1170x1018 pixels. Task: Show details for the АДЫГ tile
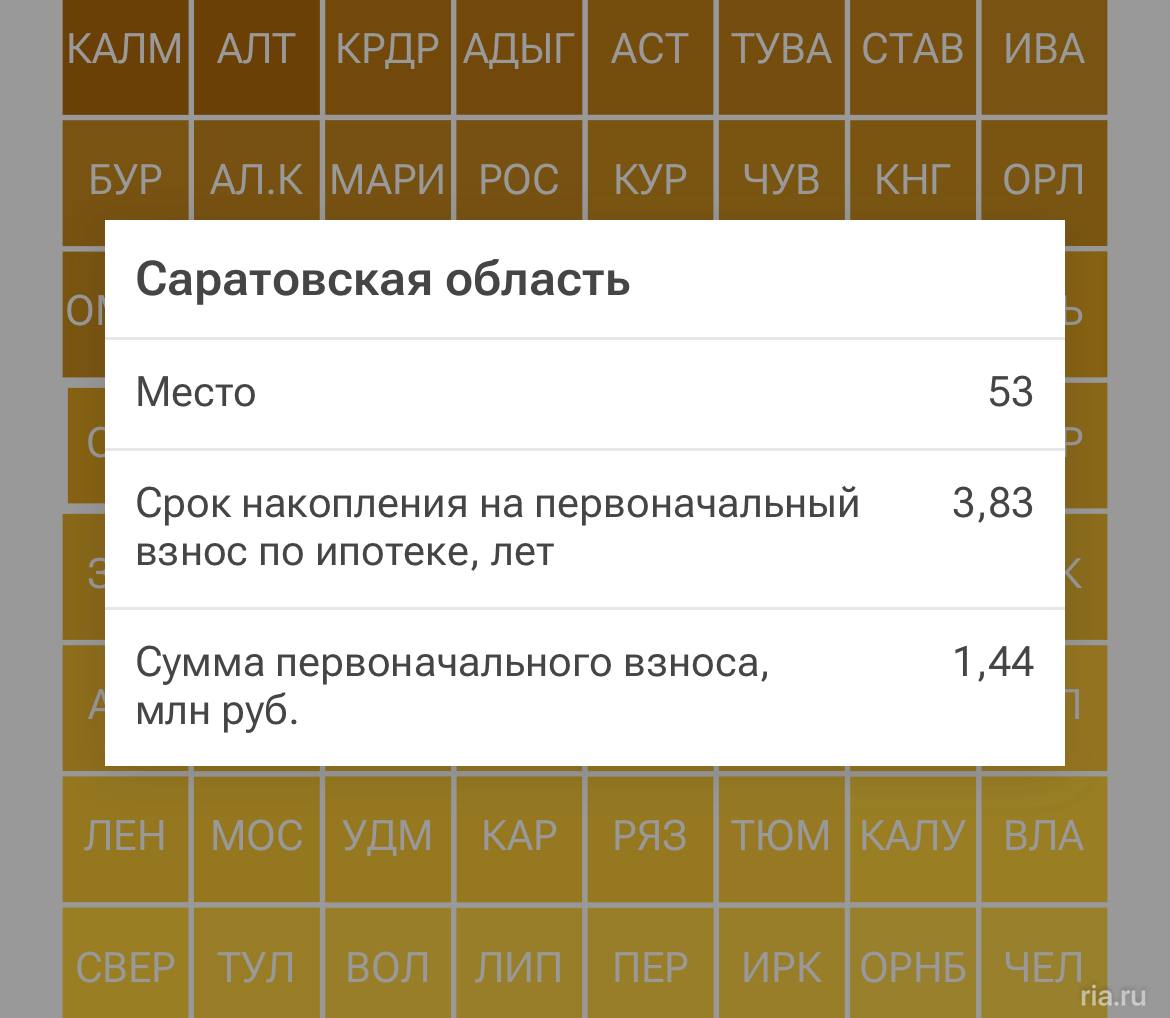[x=519, y=50]
